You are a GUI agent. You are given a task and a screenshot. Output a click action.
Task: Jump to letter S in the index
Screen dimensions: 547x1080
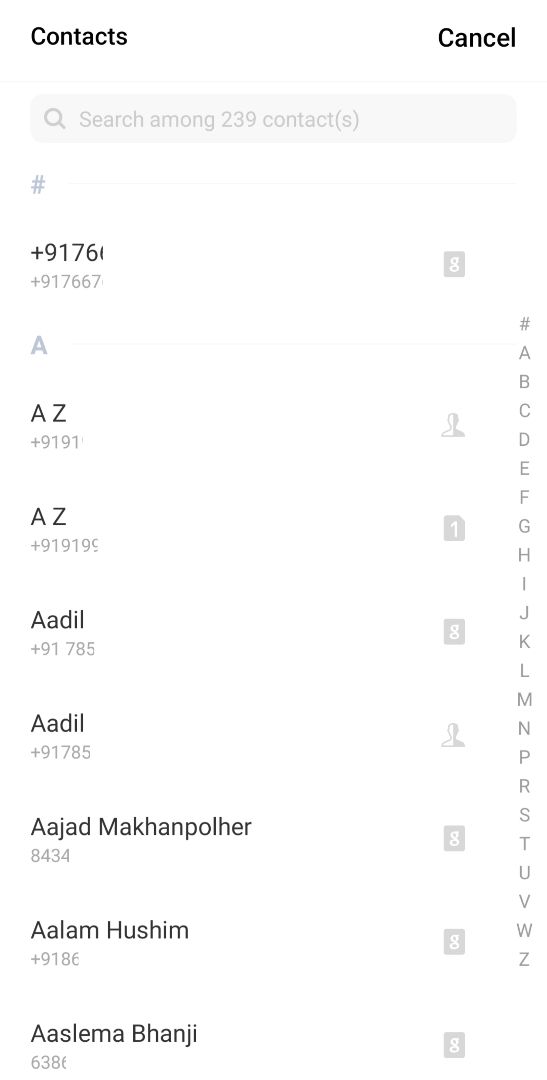coord(524,816)
